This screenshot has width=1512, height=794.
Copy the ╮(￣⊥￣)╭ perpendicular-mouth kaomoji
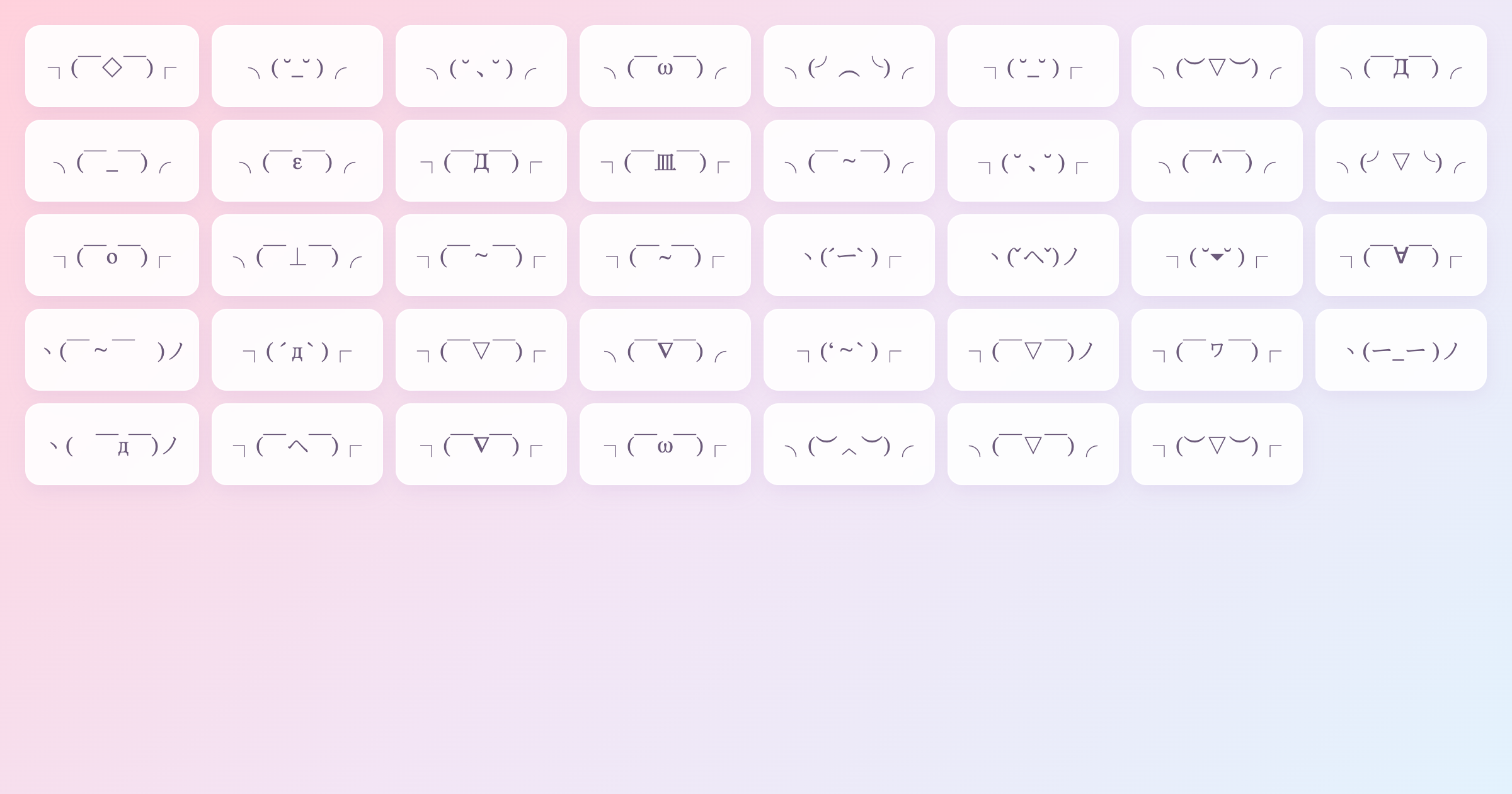click(x=297, y=255)
